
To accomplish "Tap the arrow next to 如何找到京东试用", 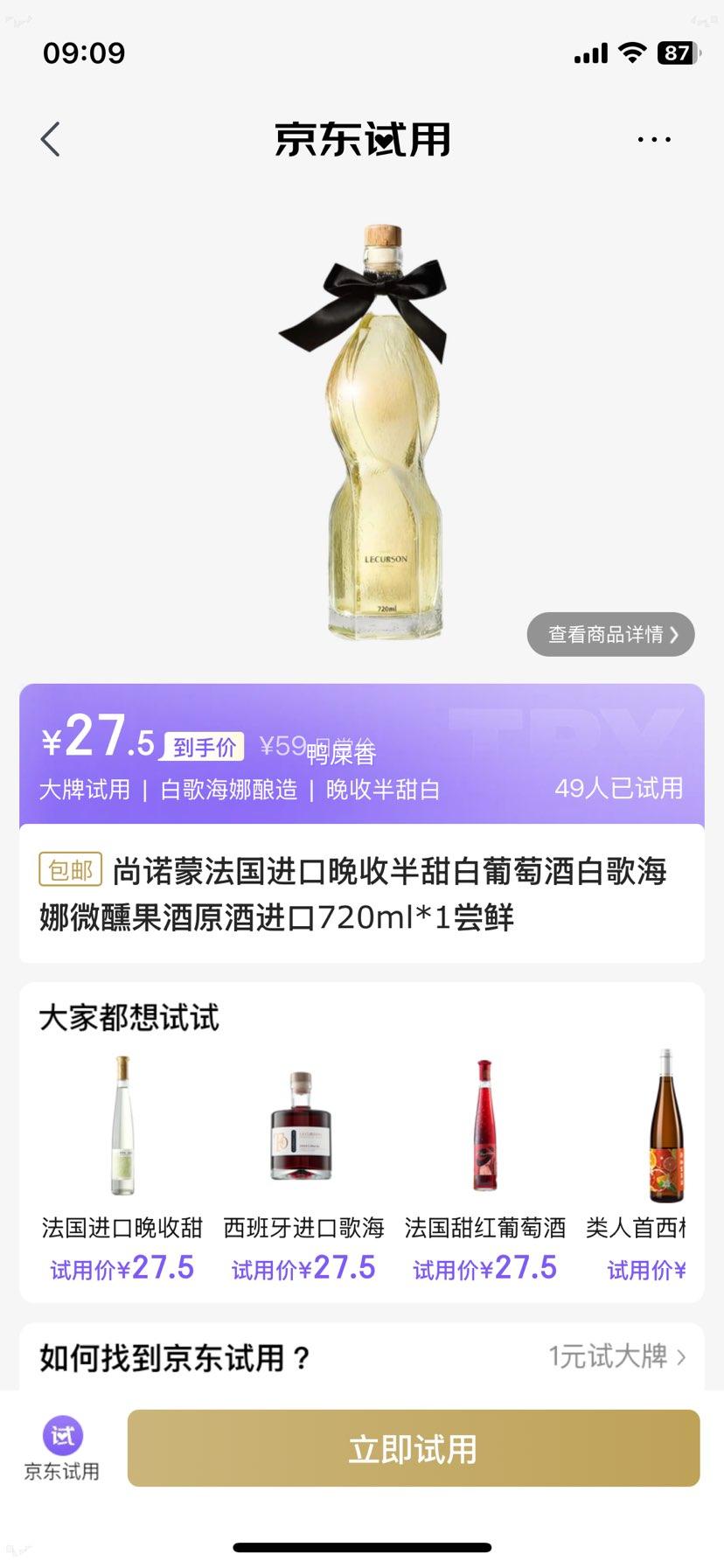I will tap(681, 1356).
